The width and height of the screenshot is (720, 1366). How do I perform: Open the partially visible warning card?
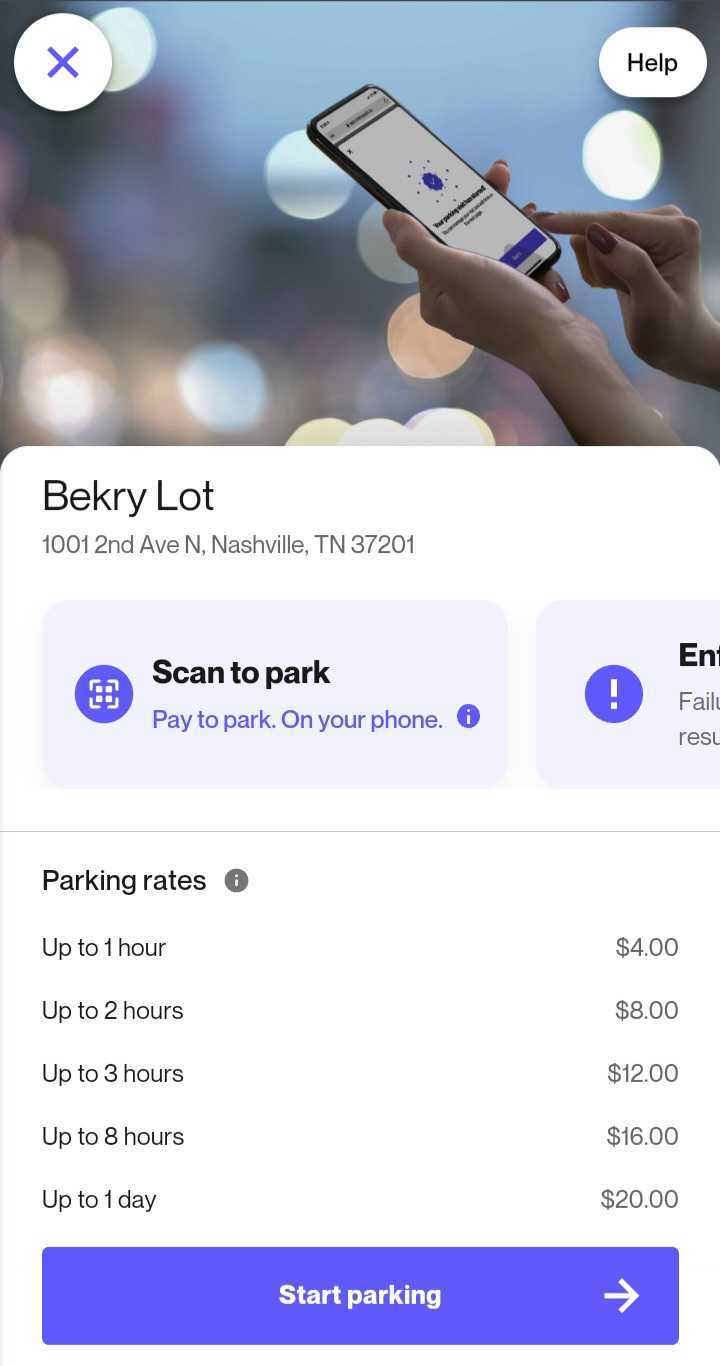[628, 694]
